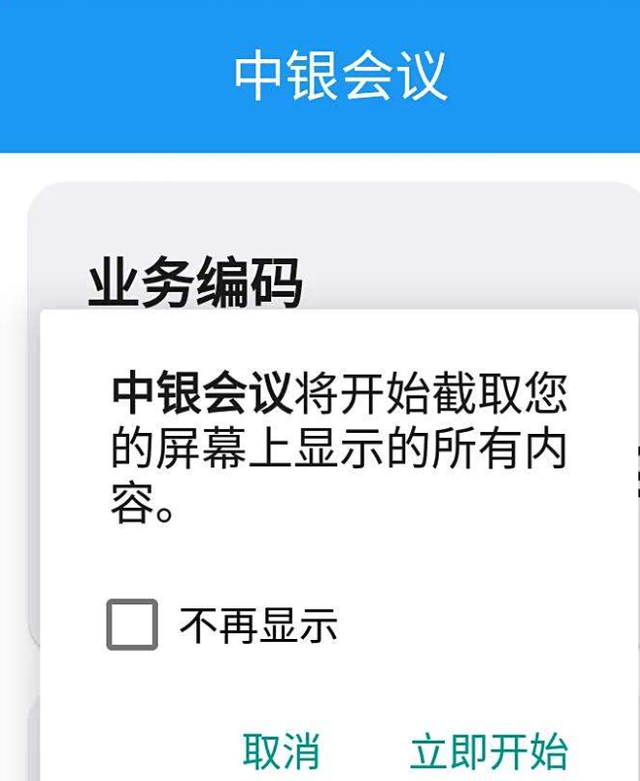This screenshot has height=781, width=640.
Task: Tap 取消 to cancel screen capture
Action: click(281, 751)
